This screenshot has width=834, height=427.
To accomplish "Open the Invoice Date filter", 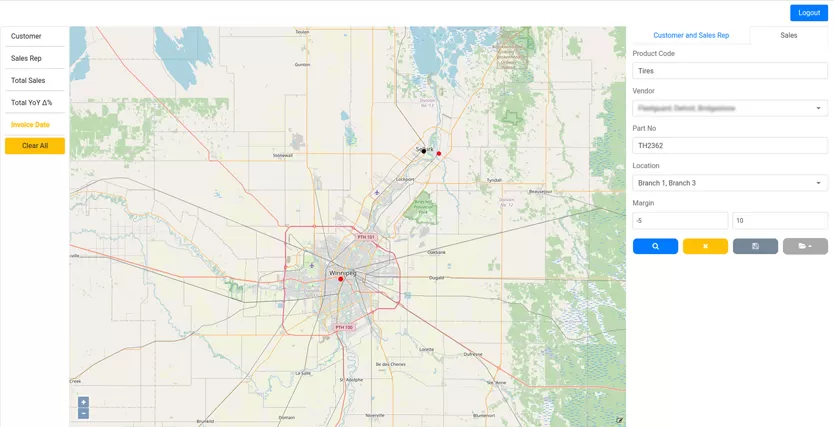I will pyautogui.click(x=34, y=124).
